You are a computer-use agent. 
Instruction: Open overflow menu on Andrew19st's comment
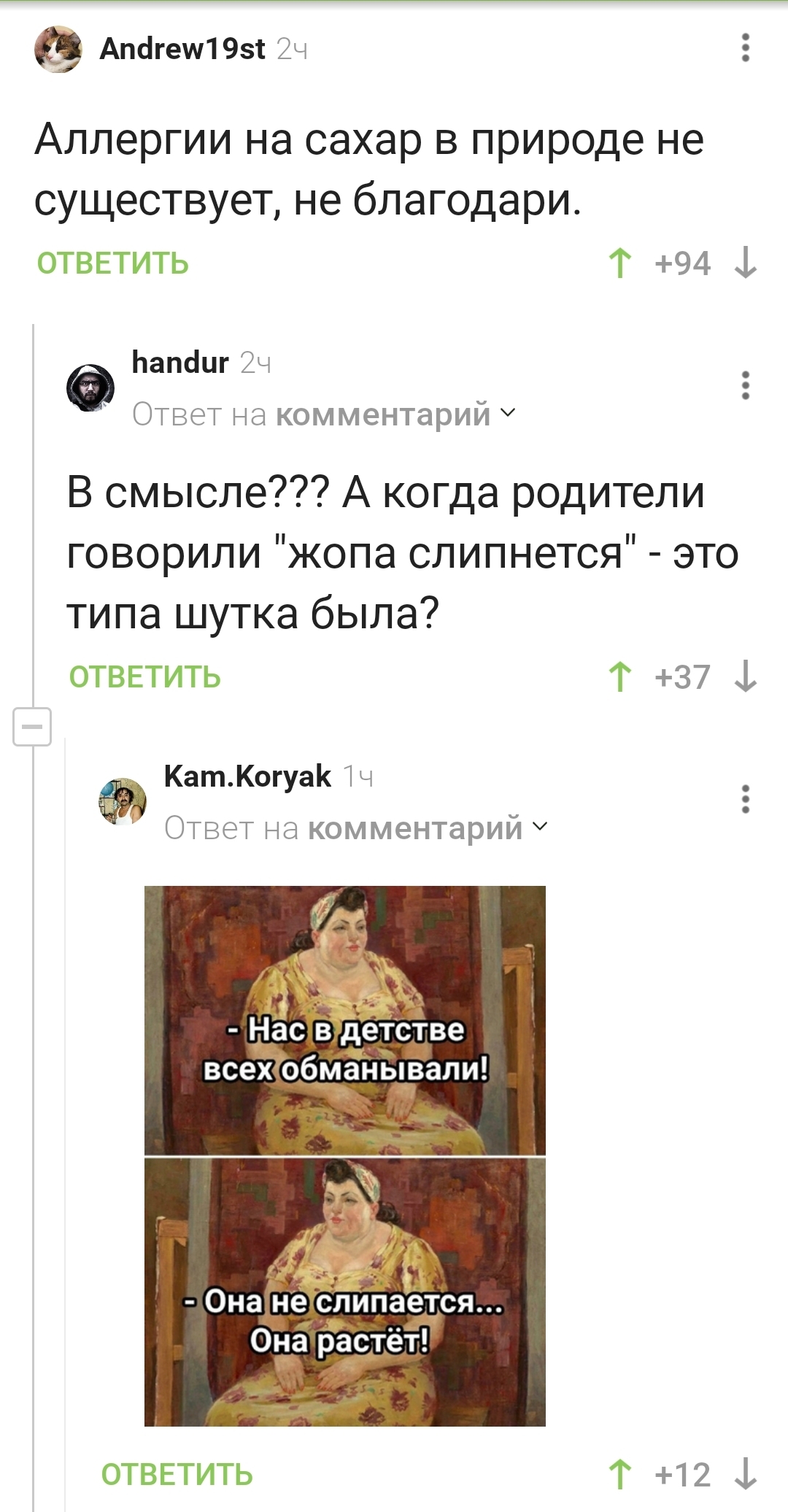(745, 47)
